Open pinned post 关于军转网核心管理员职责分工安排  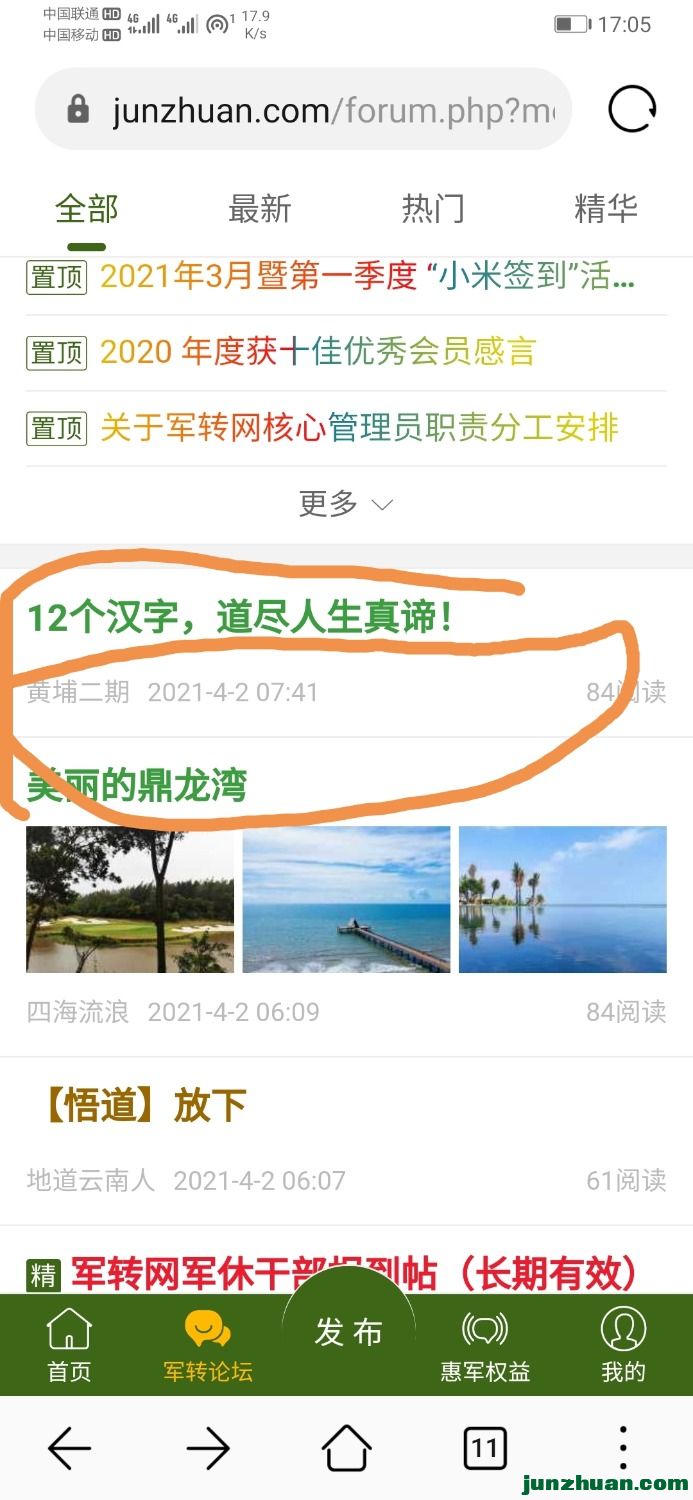click(359, 428)
